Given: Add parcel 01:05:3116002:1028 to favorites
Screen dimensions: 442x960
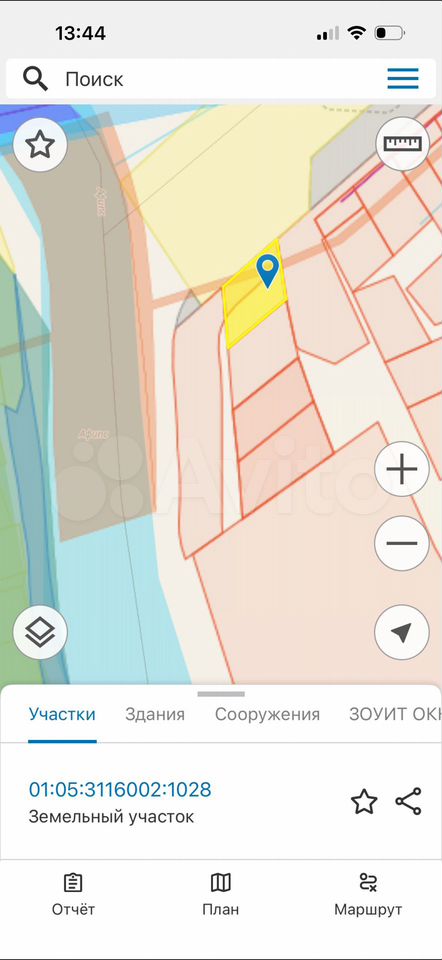Looking at the screenshot, I should pyautogui.click(x=364, y=801).
